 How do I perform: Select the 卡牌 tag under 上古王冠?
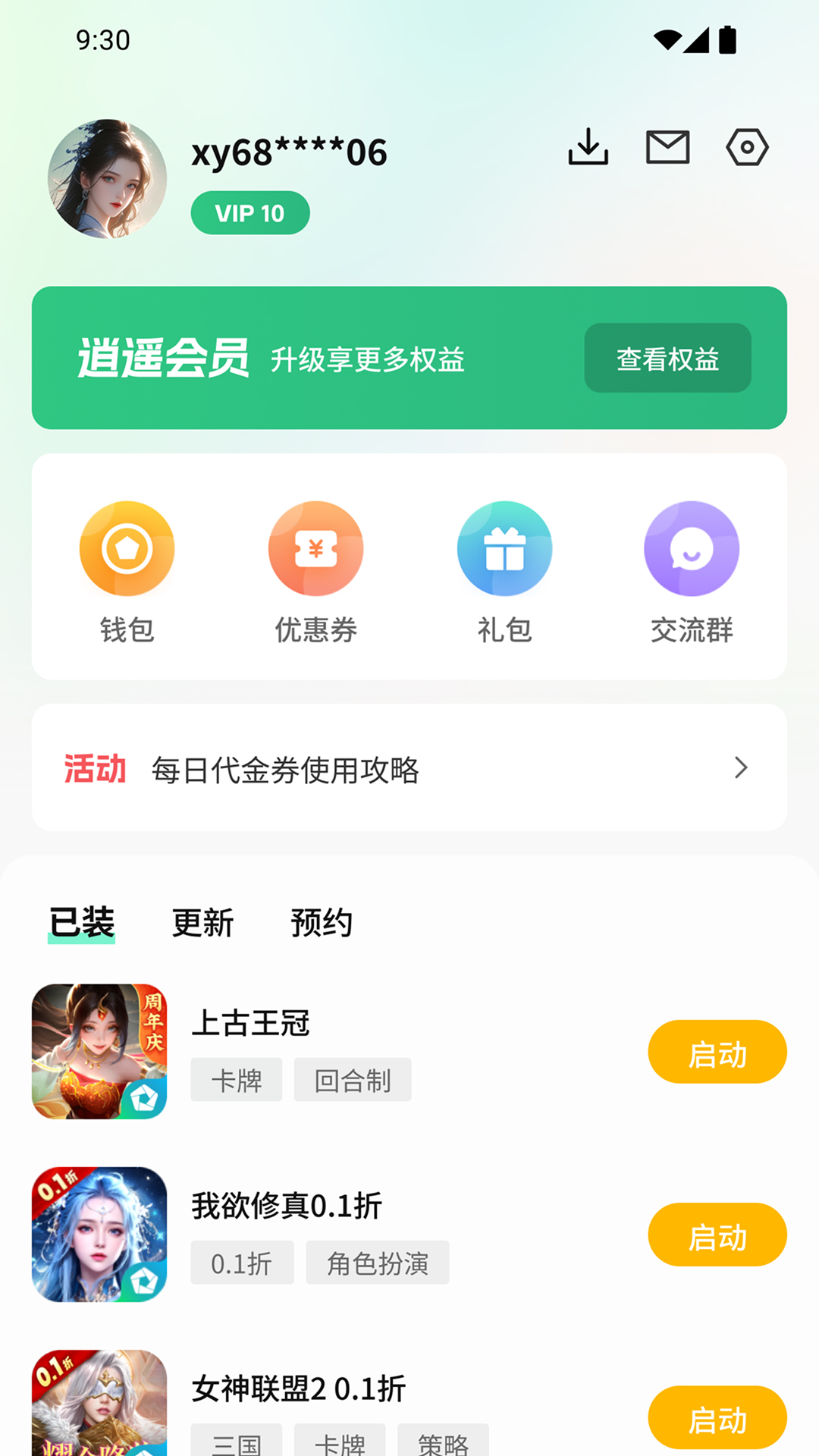click(236, 1080)
